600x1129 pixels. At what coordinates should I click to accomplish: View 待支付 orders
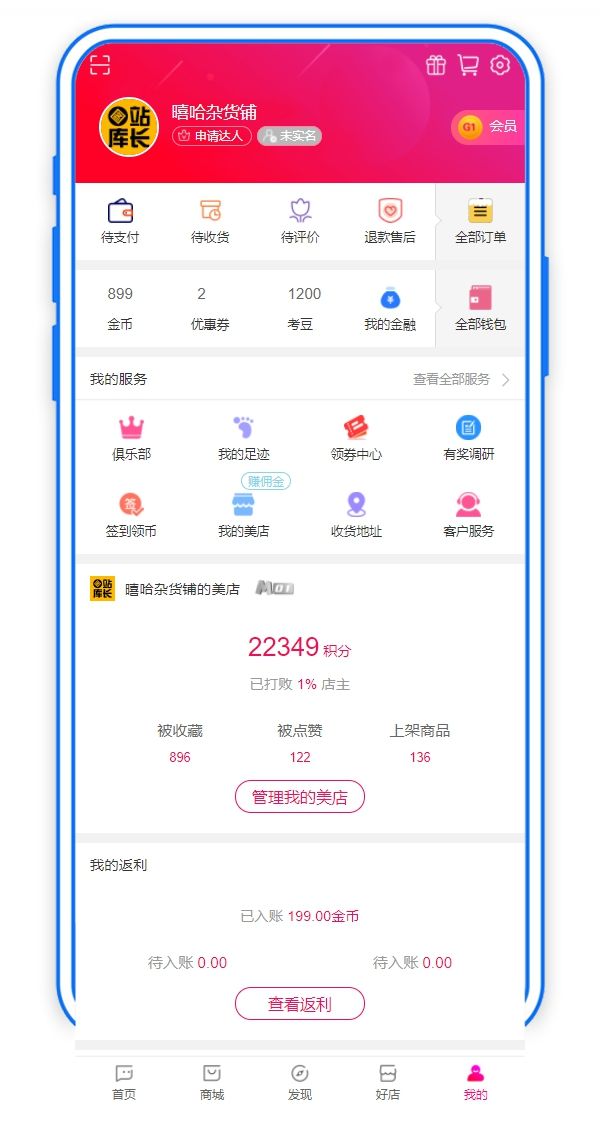(x=120, y=221)
